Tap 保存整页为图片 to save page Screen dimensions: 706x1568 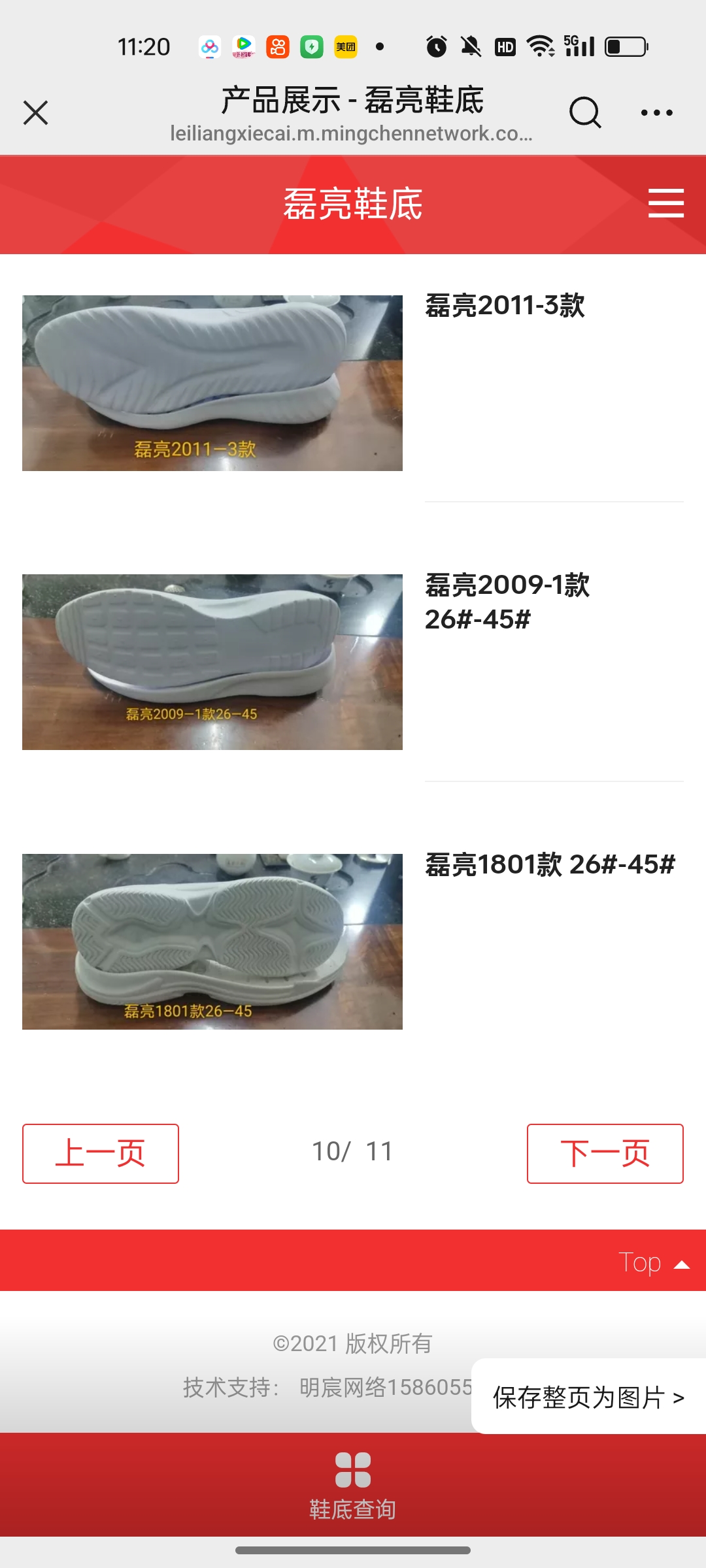[x=588, y=1397]
